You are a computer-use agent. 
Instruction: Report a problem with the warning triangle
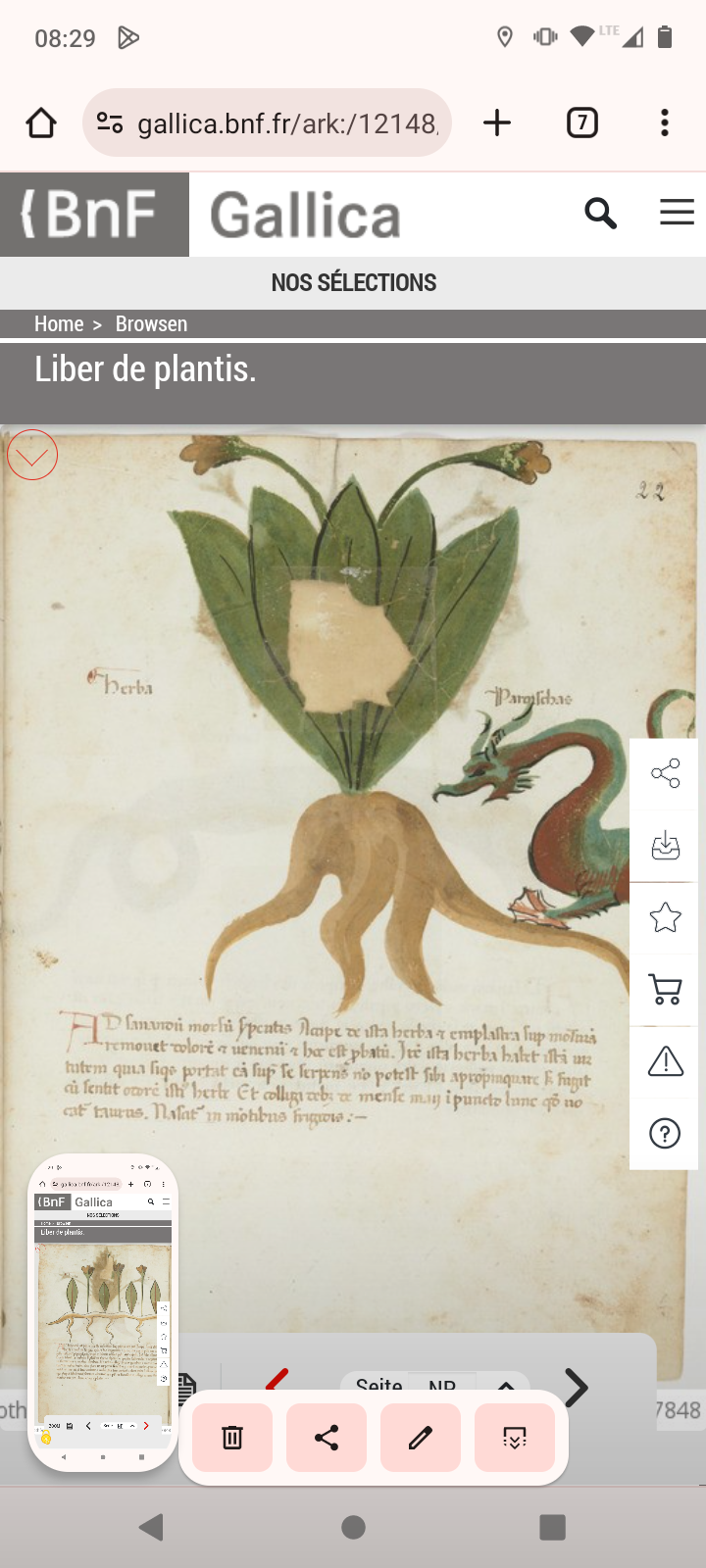pos(665,1061)
